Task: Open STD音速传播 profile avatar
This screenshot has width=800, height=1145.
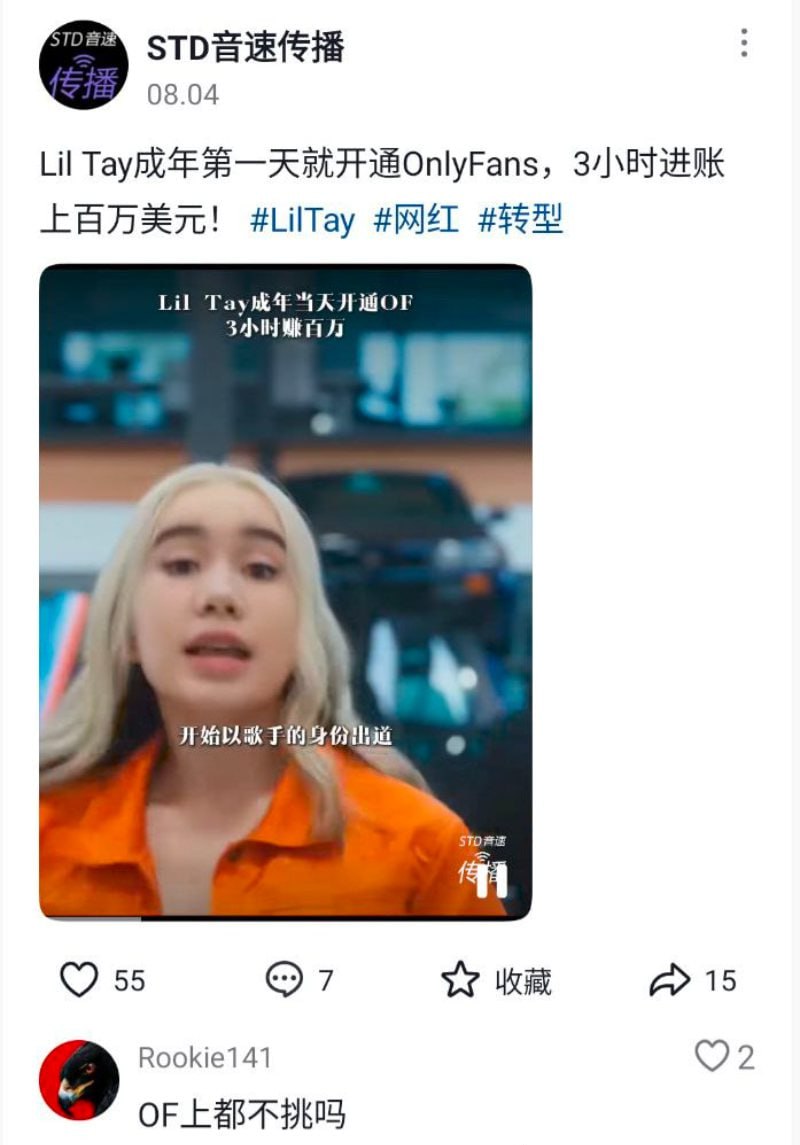Action: tap(84, 65)
